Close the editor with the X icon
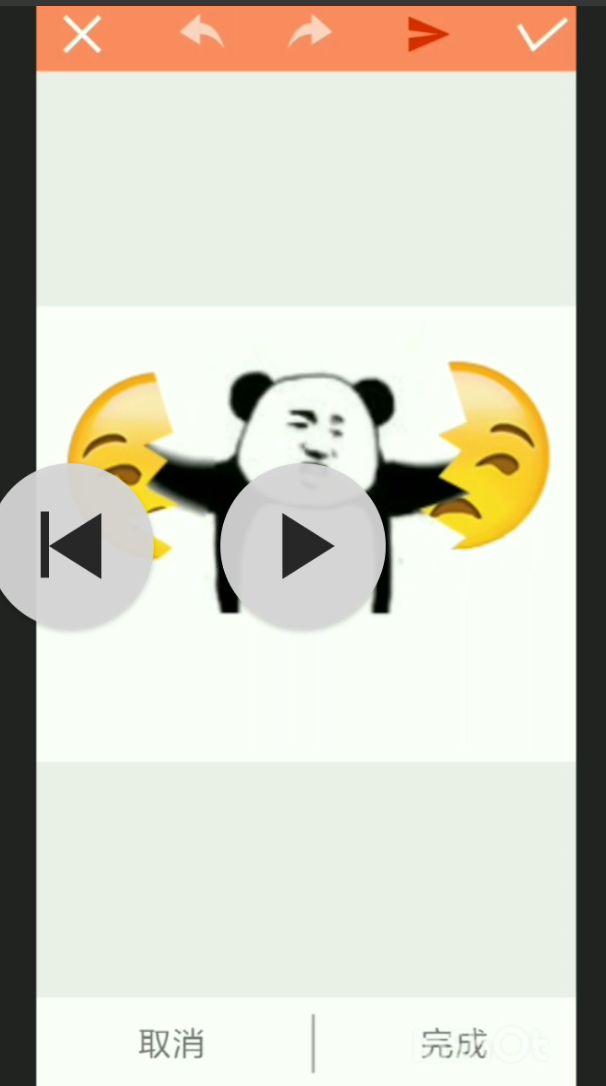Image resolution: width=606 pixels, height=1086 pixels. [82, 35]
